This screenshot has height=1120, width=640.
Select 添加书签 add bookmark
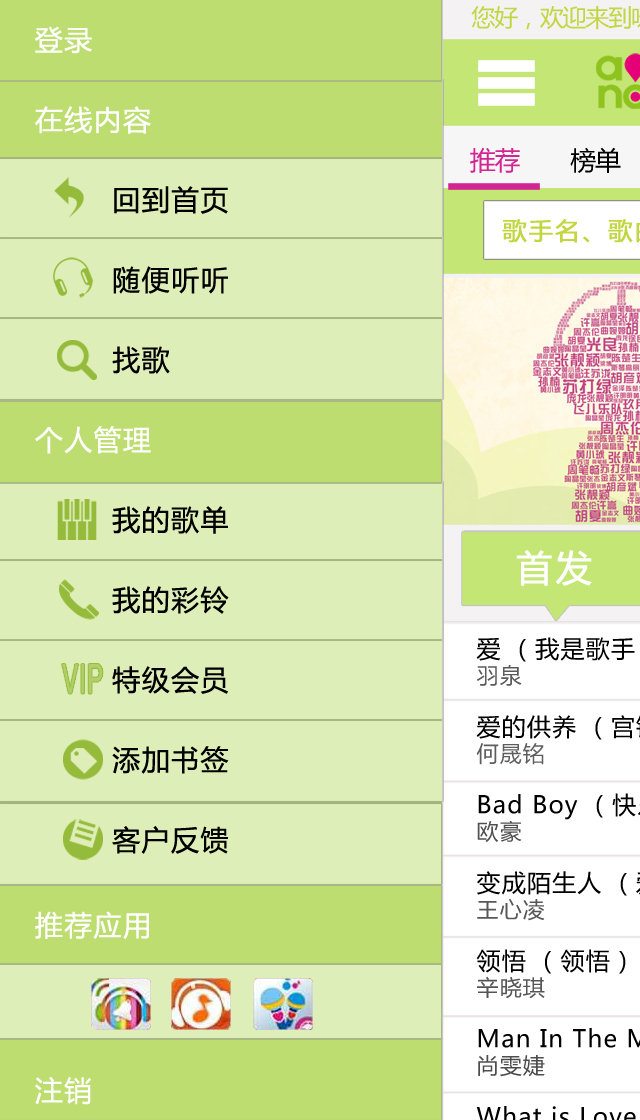220,760
